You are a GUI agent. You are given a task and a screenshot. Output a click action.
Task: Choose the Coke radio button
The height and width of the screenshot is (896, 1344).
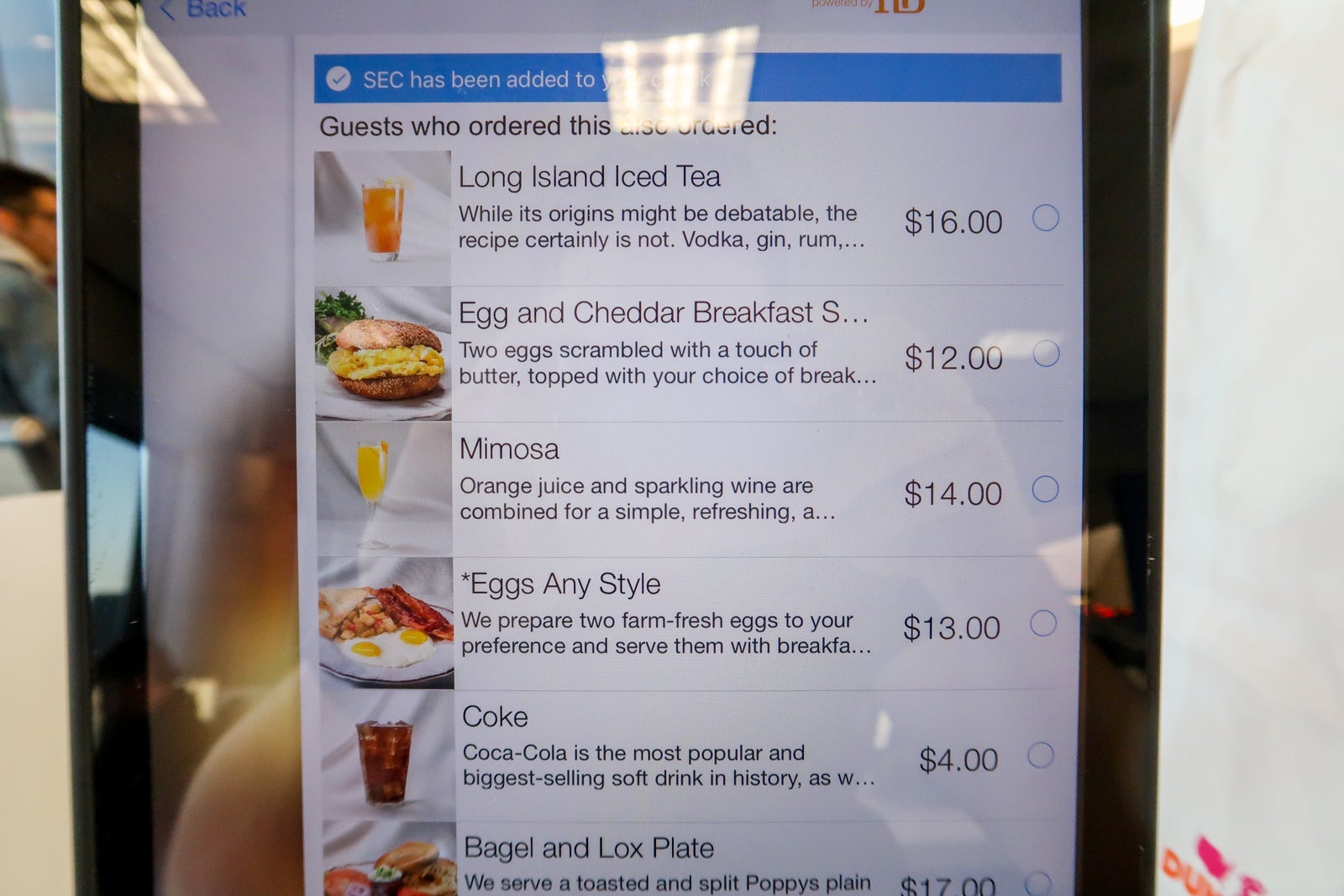click(1041, 756)
